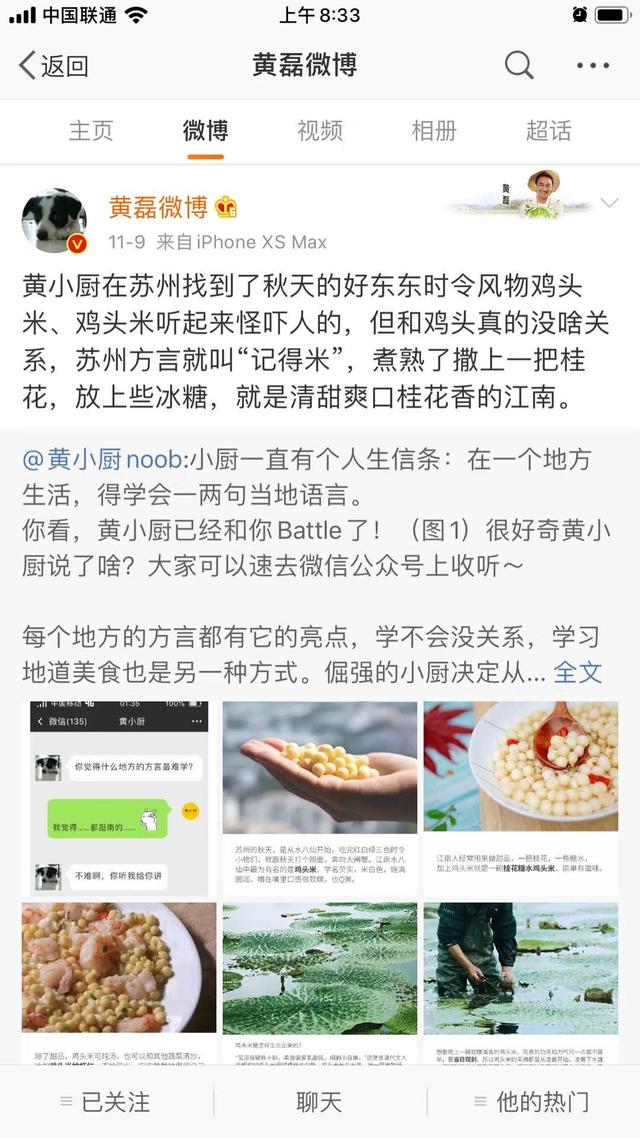Open the search magnifier icon
Screen dimensions: 640x1138
coord(518,66)
